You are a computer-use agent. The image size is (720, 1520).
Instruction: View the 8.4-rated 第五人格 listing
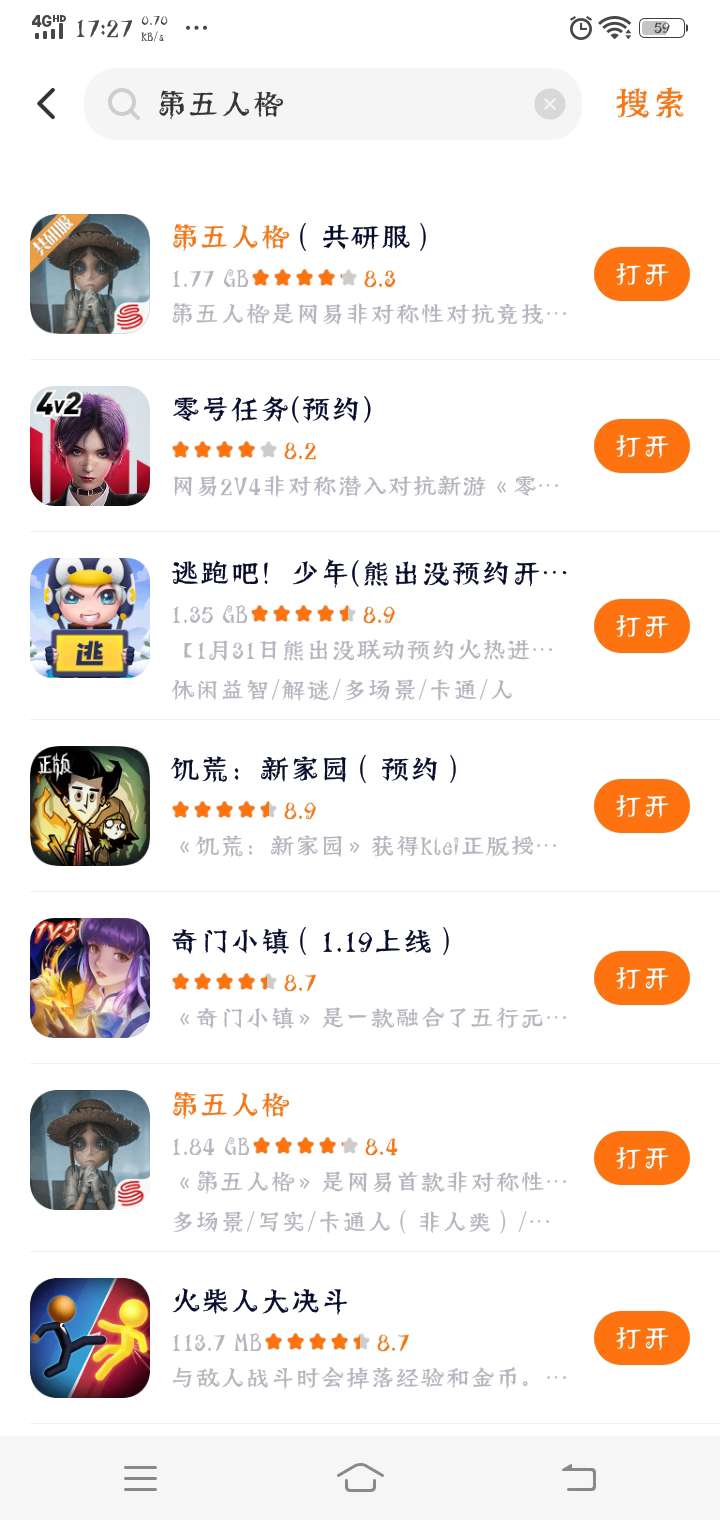tap(230, 1106)
